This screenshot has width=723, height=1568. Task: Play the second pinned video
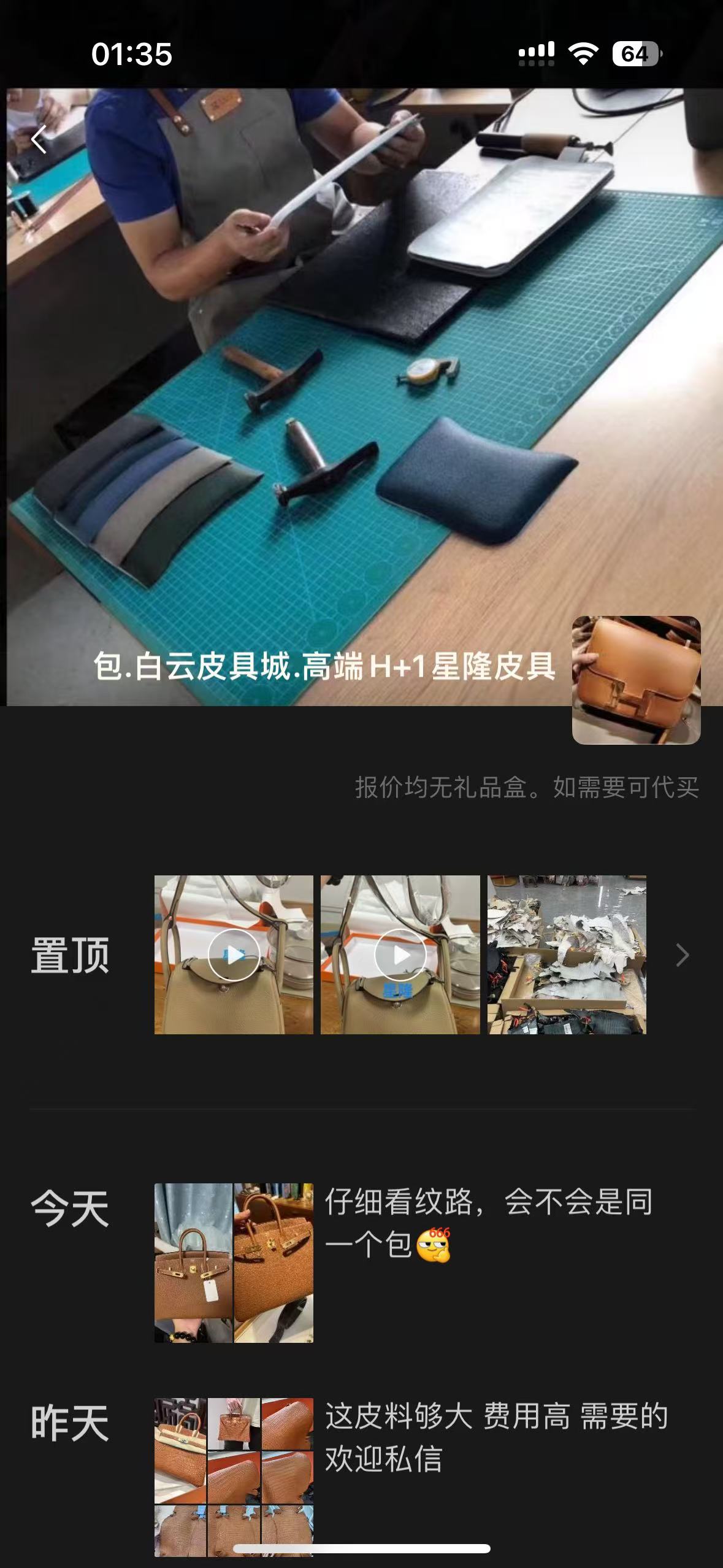pyautogui.click(x=400, y=955)
